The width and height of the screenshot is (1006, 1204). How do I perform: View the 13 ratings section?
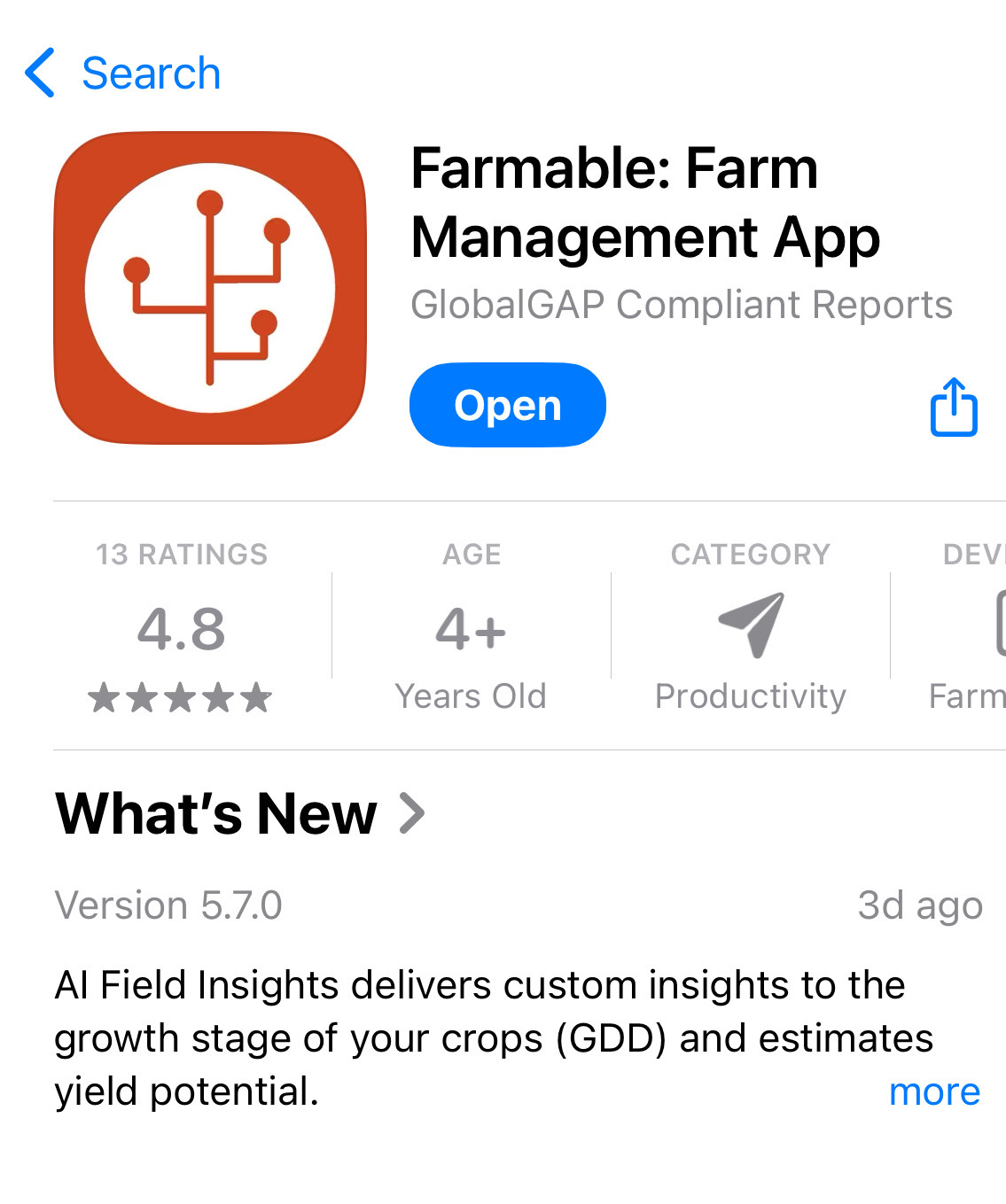[182, 628]
